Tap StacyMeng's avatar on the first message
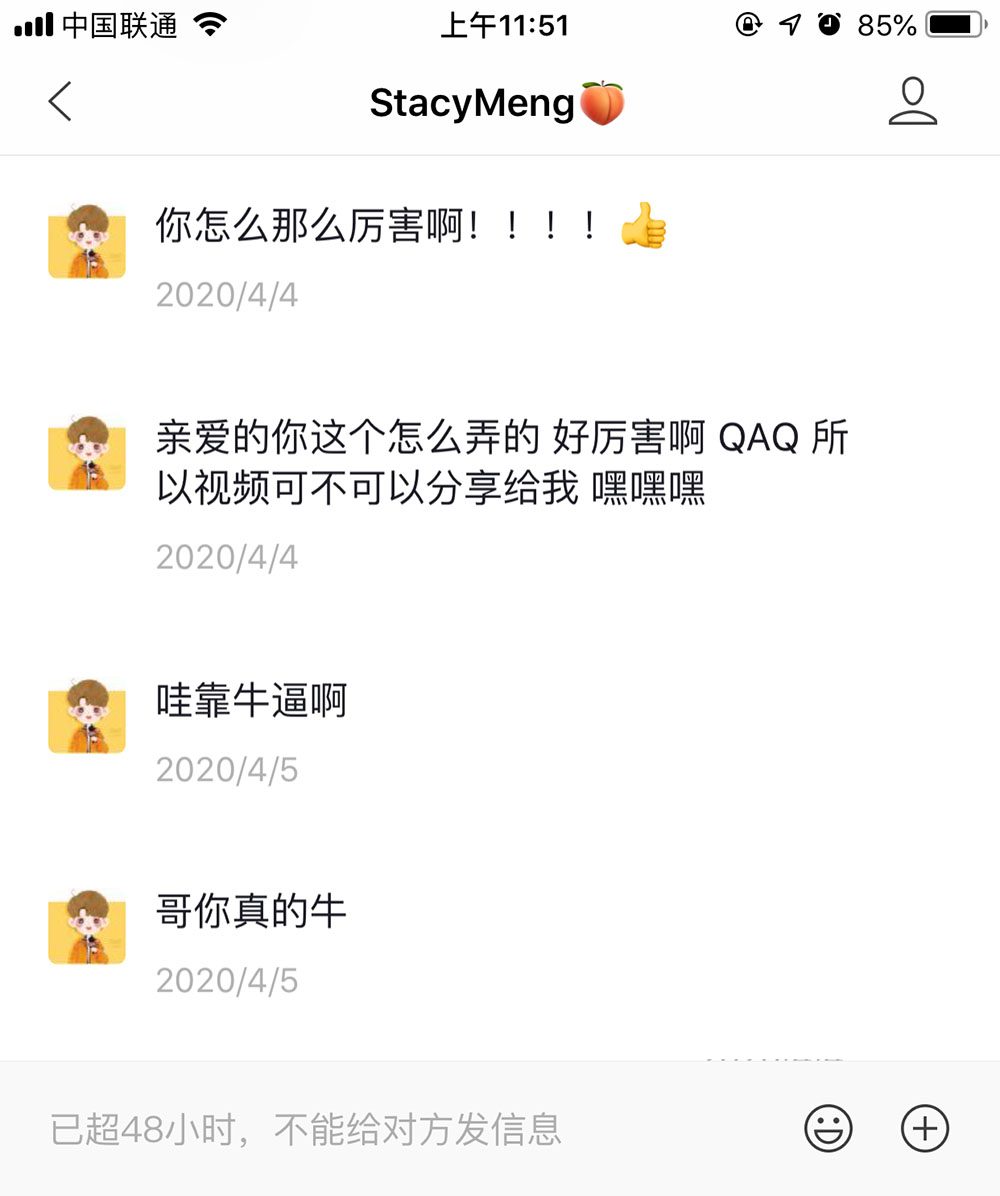The image size is (1000, 1196). [86, 243]
